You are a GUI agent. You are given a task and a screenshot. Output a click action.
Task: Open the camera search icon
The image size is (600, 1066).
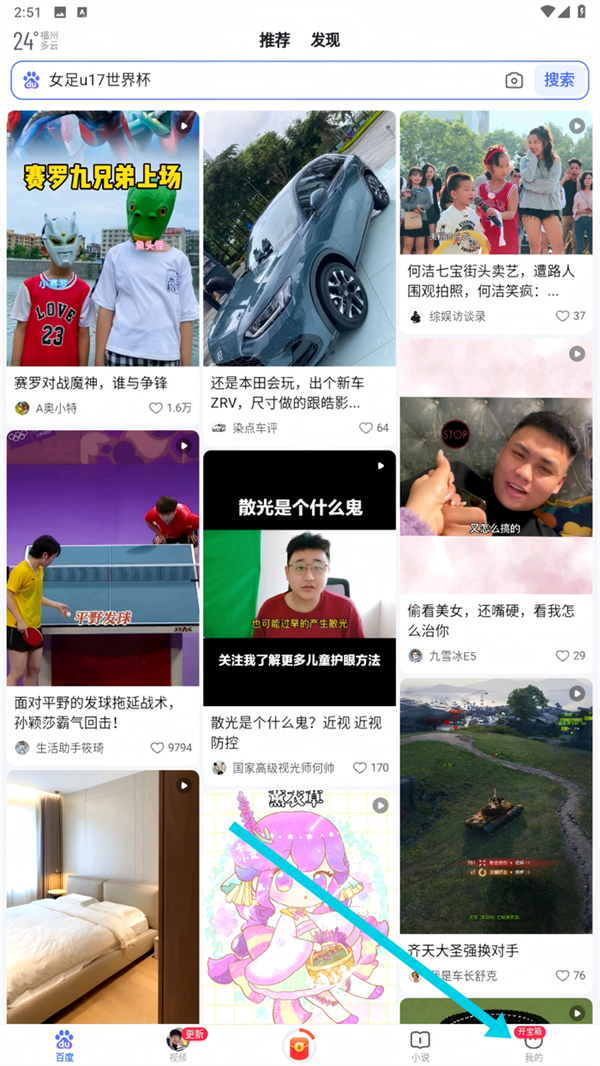point(514,80)
